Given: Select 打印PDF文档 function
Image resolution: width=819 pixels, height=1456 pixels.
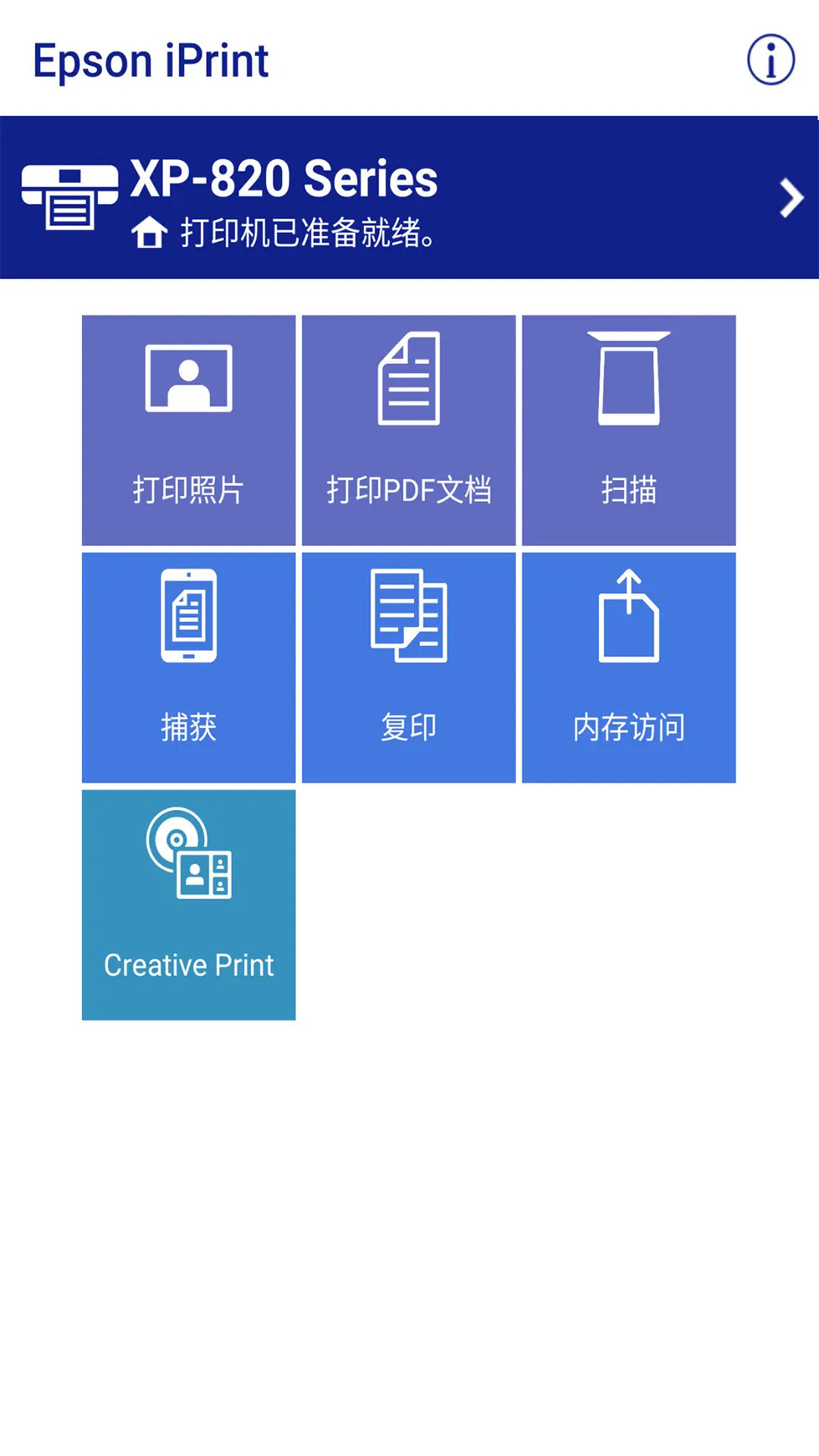Looking at the screenshot, I should pyautogui.click(x=408, y=428).
